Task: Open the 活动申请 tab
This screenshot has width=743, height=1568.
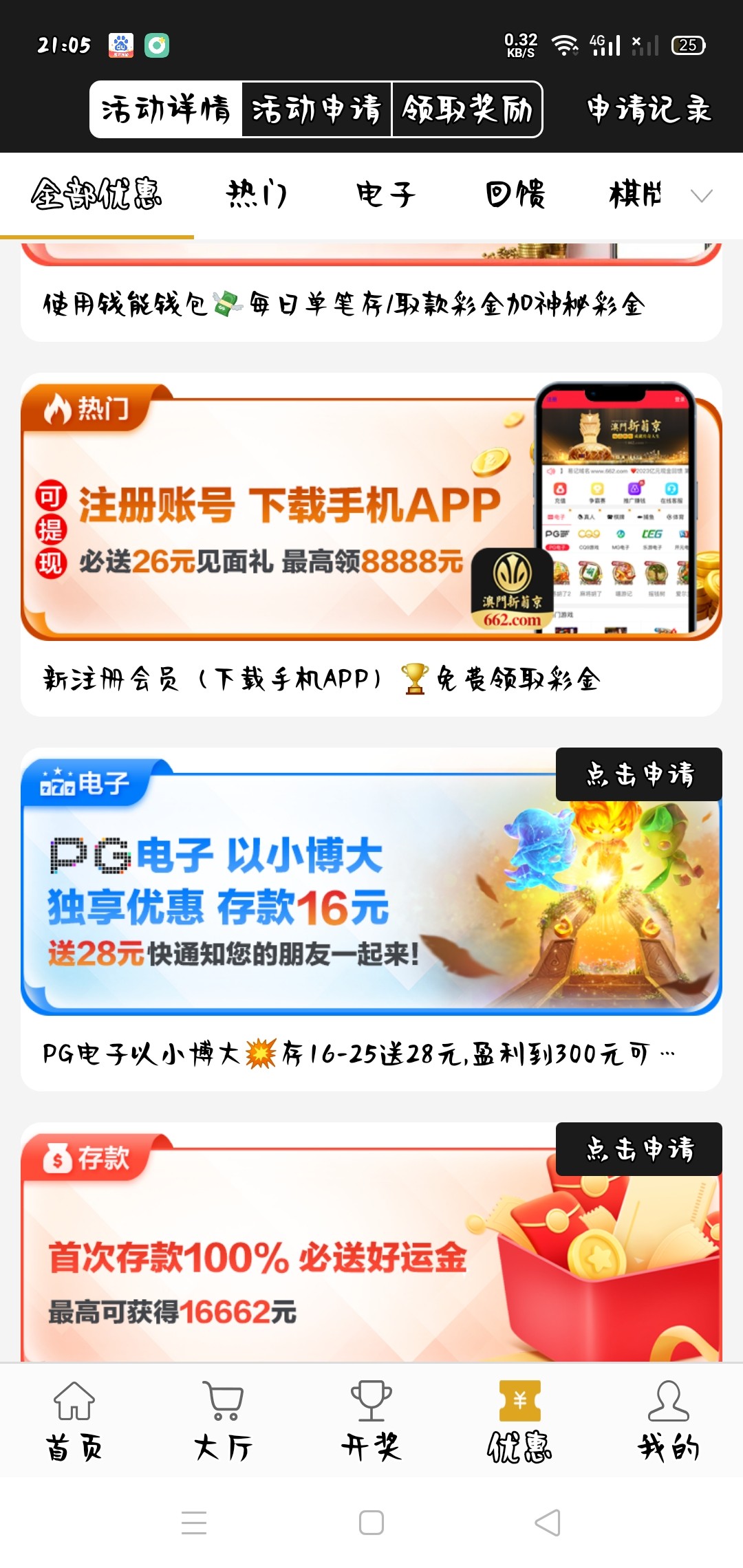Action: point(318,110)
